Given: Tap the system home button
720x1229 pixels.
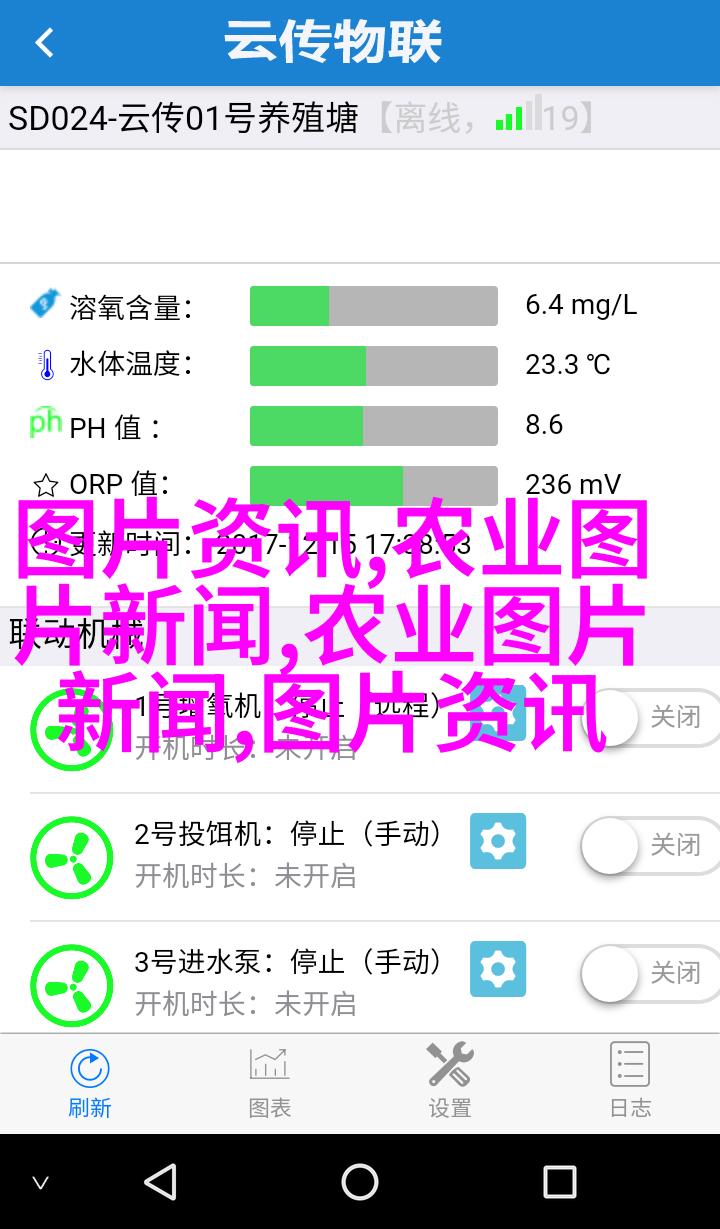Looking at the screenshot, I should coord(360,1182).
